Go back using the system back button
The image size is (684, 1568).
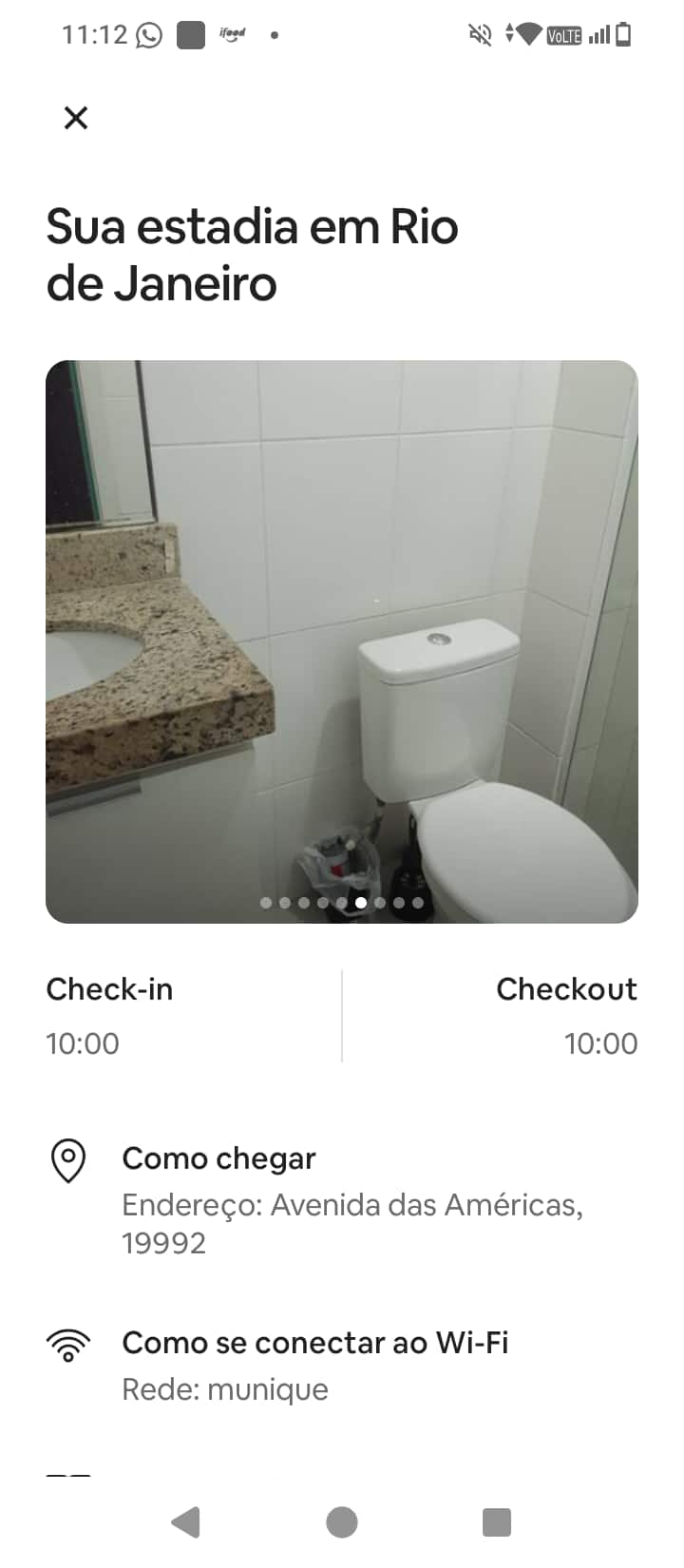(x=186, y=1521)
